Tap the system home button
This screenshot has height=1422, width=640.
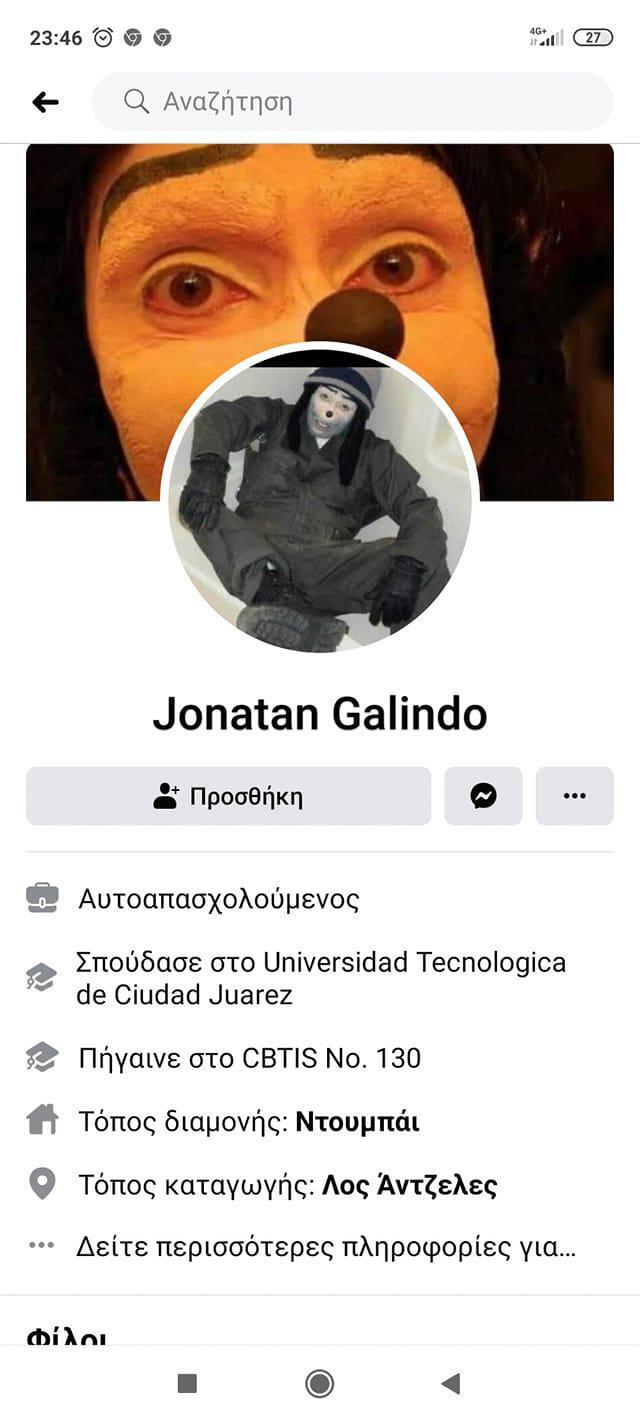point(319,1383)
